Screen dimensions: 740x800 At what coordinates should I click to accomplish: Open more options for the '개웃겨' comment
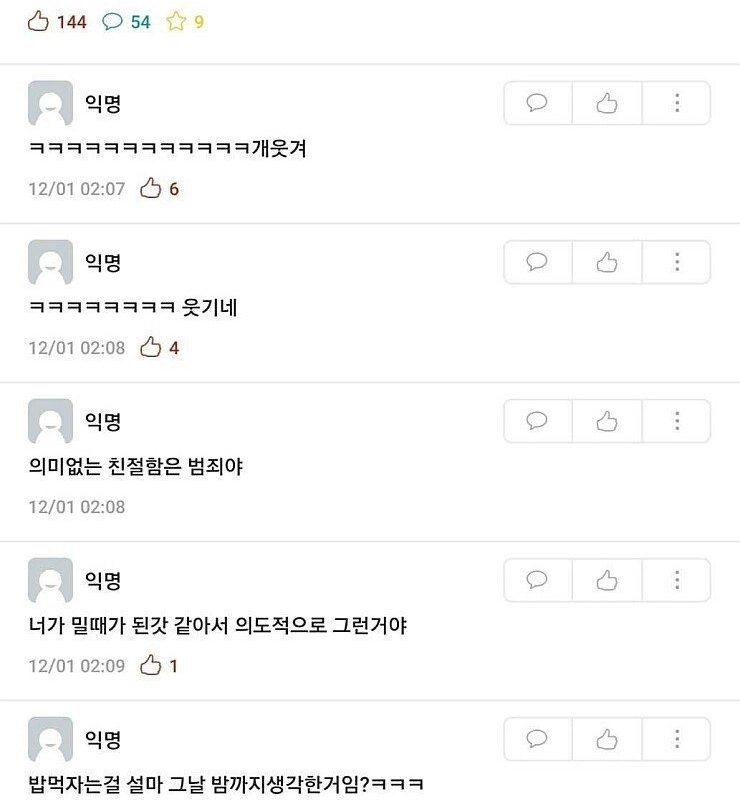click(x=677, y=103)
